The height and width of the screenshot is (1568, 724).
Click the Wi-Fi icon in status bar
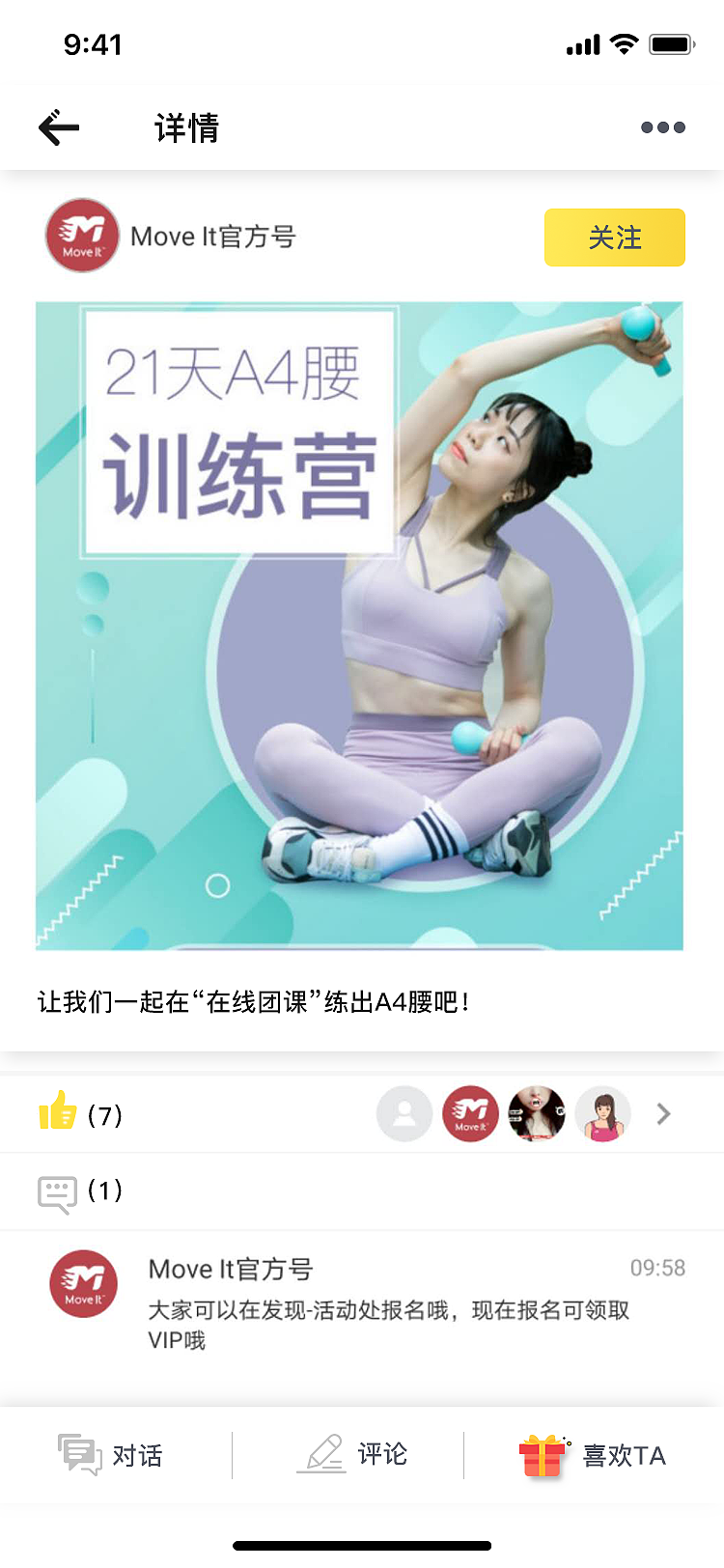pyautogui.click(x=622, y=42)
